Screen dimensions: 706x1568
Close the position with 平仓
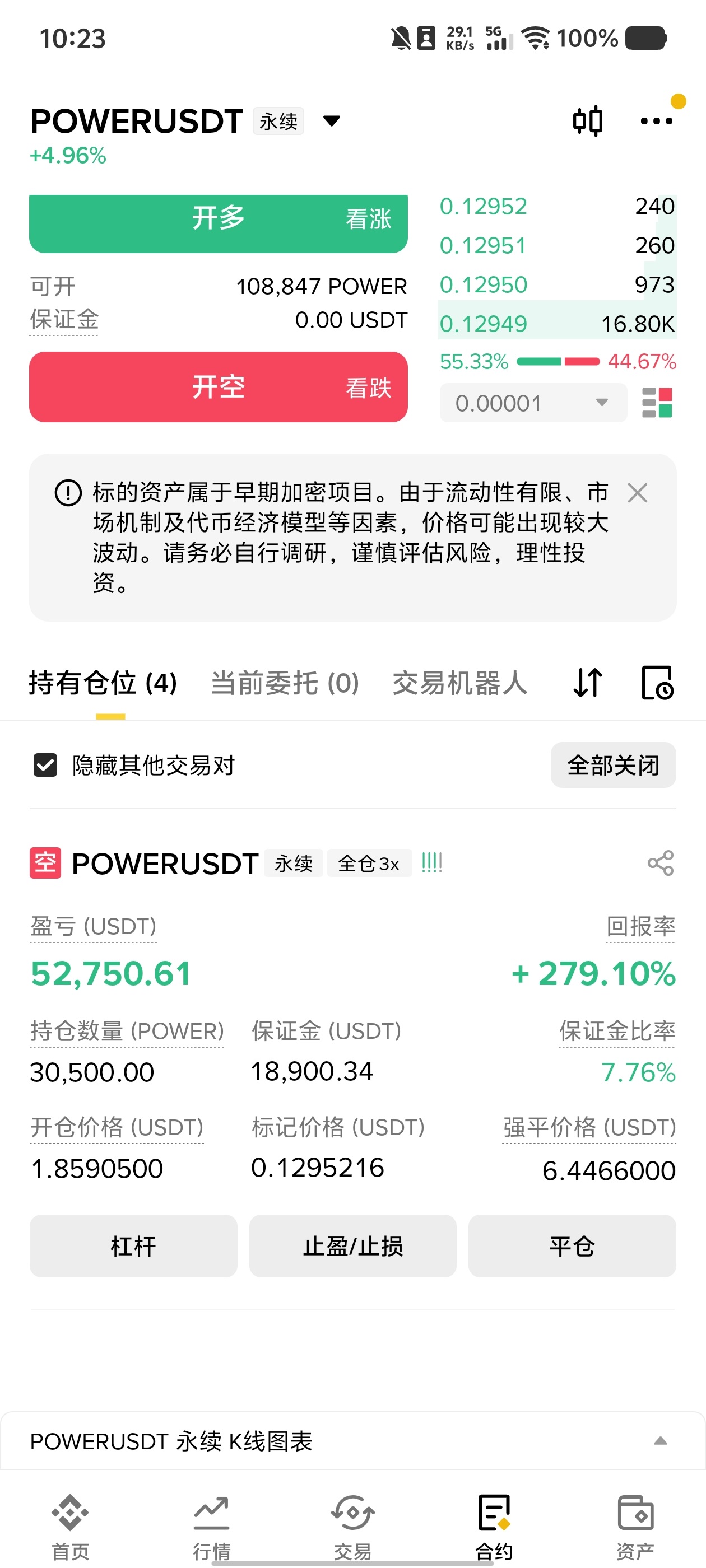tap(572, 1246)
